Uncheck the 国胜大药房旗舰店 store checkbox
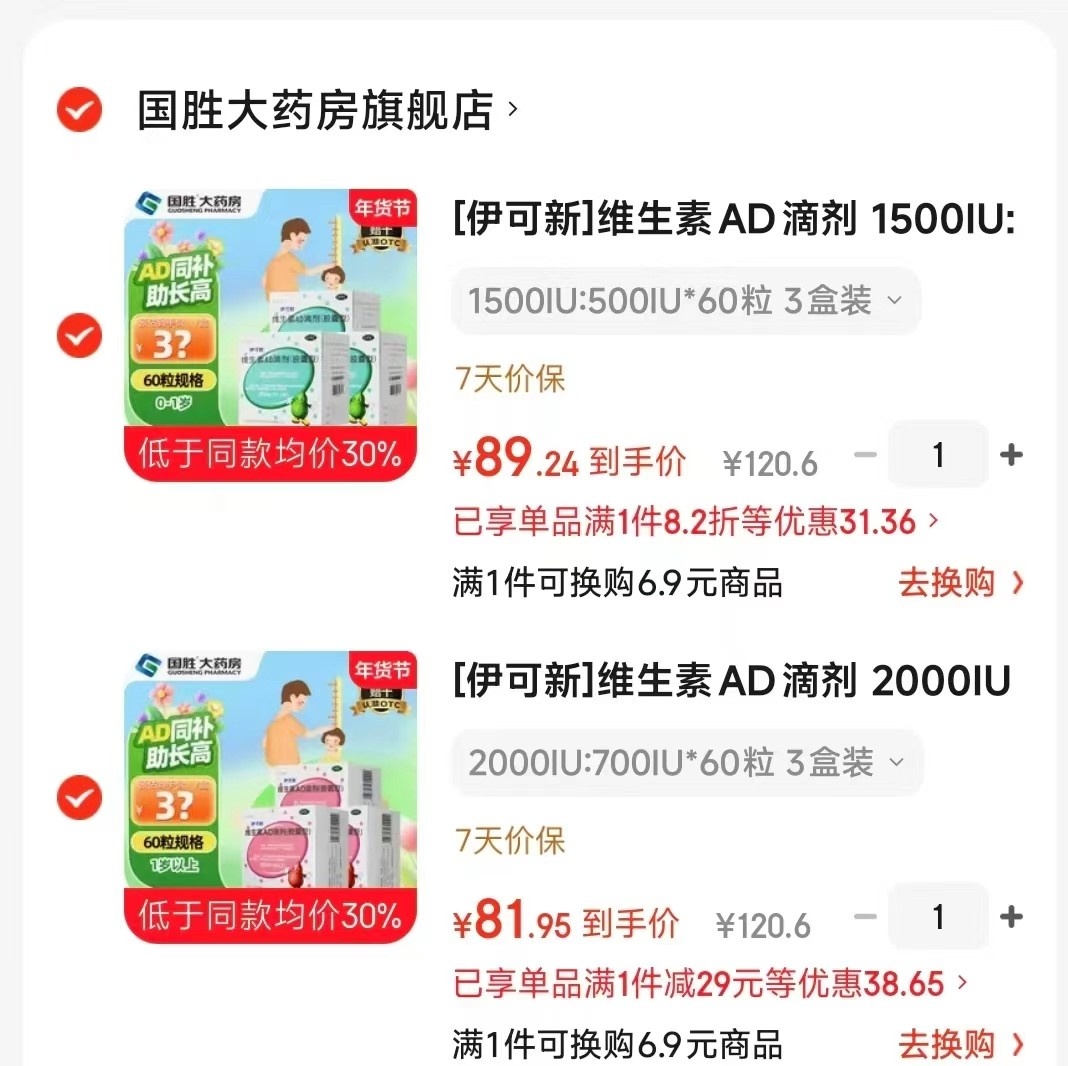 click(x=79, y=109)
